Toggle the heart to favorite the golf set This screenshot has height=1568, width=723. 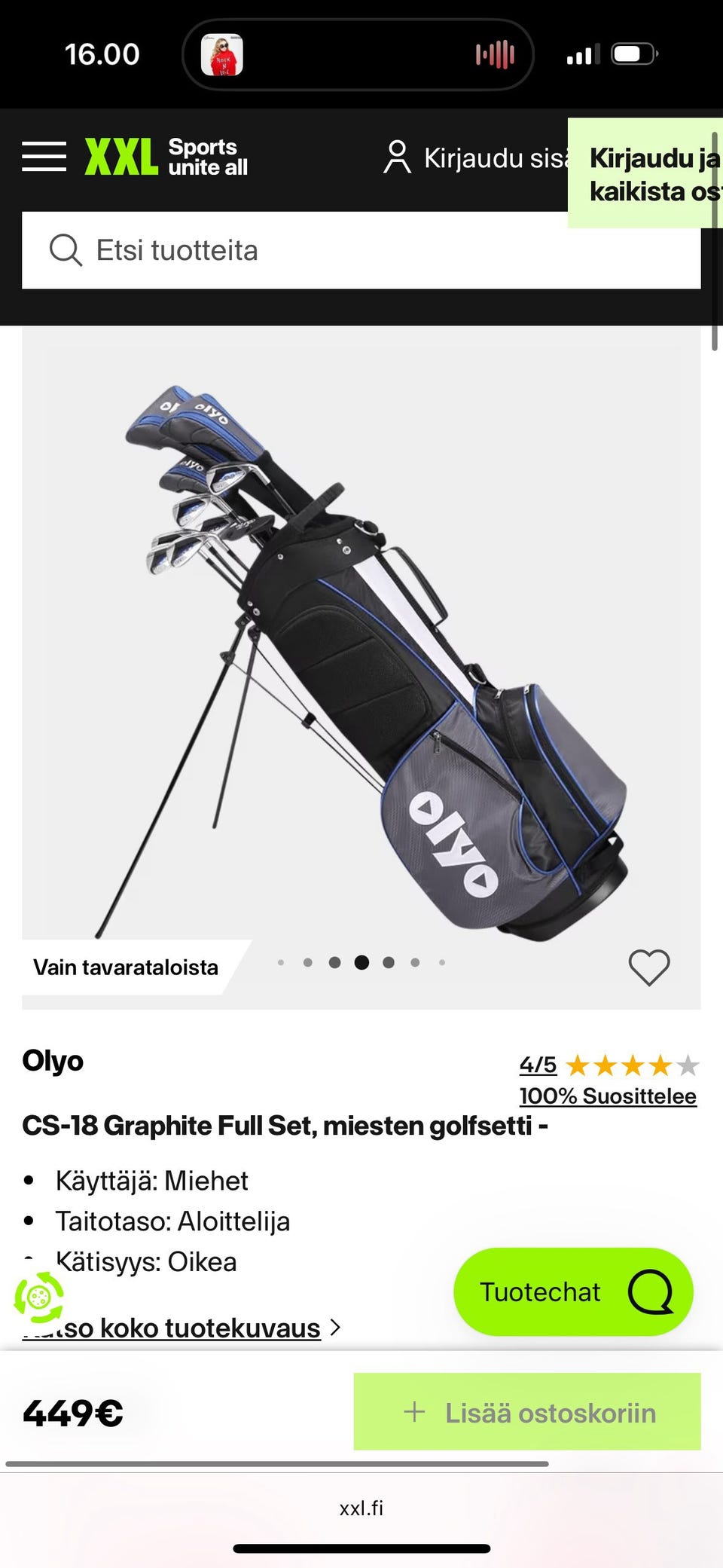point(649,967)
